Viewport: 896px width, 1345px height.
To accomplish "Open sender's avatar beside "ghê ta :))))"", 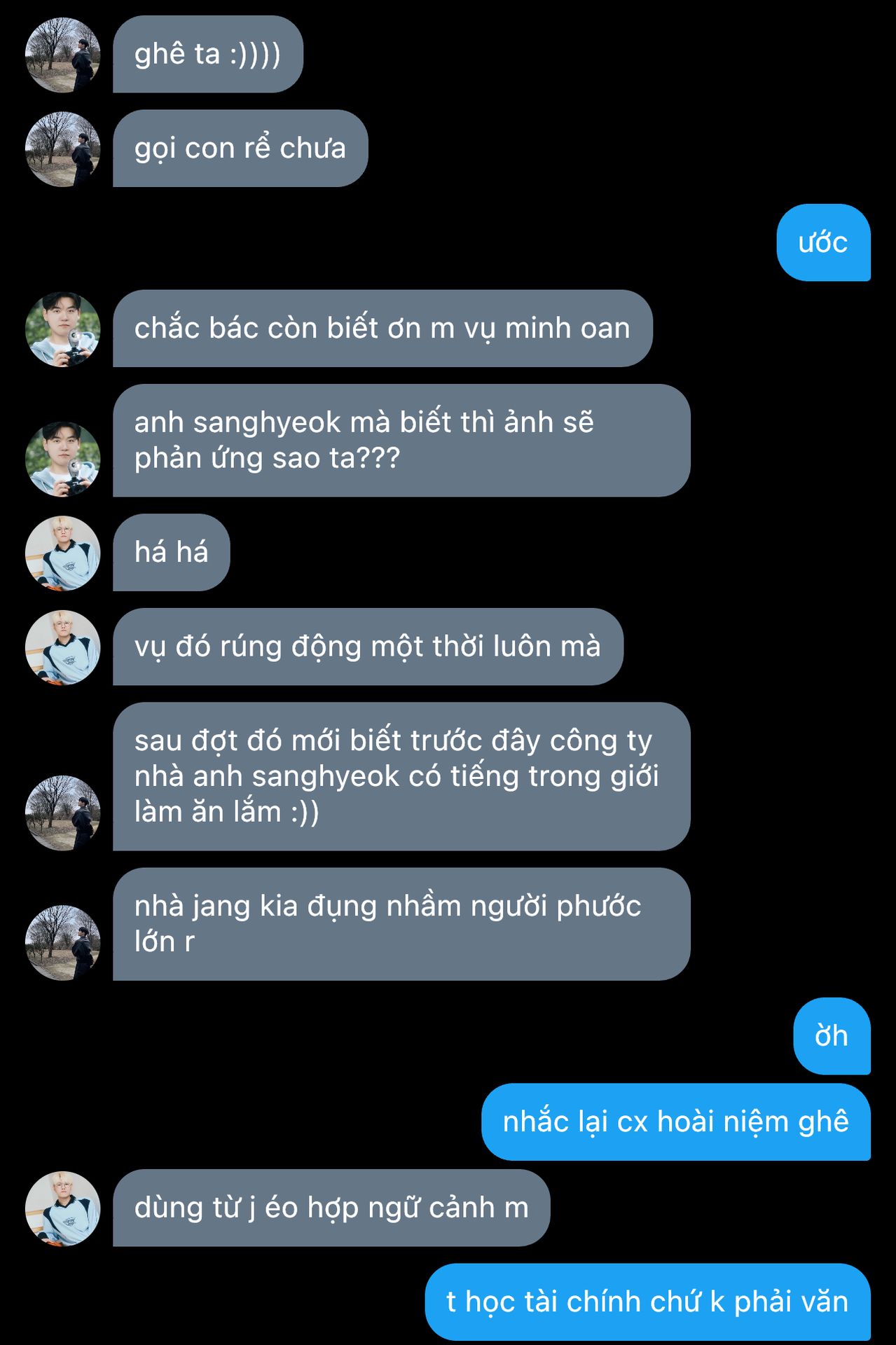I will point(63,55).
